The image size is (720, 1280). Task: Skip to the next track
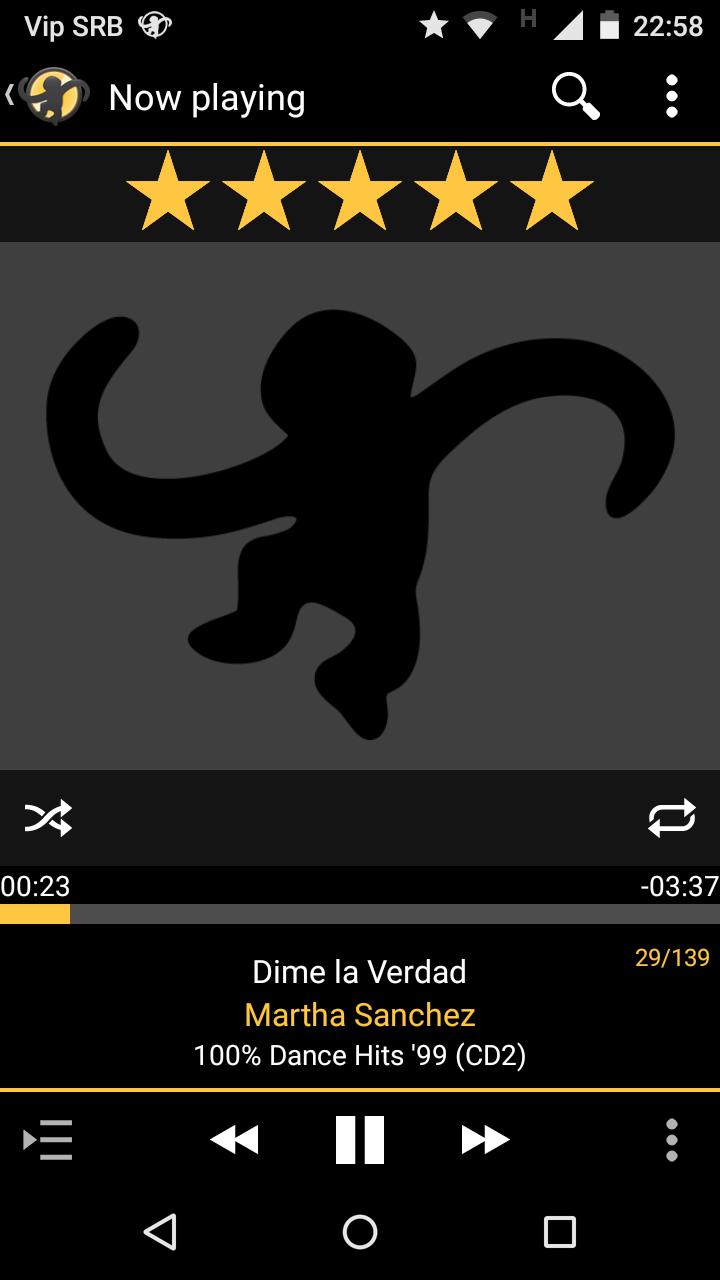click(x=486, y=1140)
